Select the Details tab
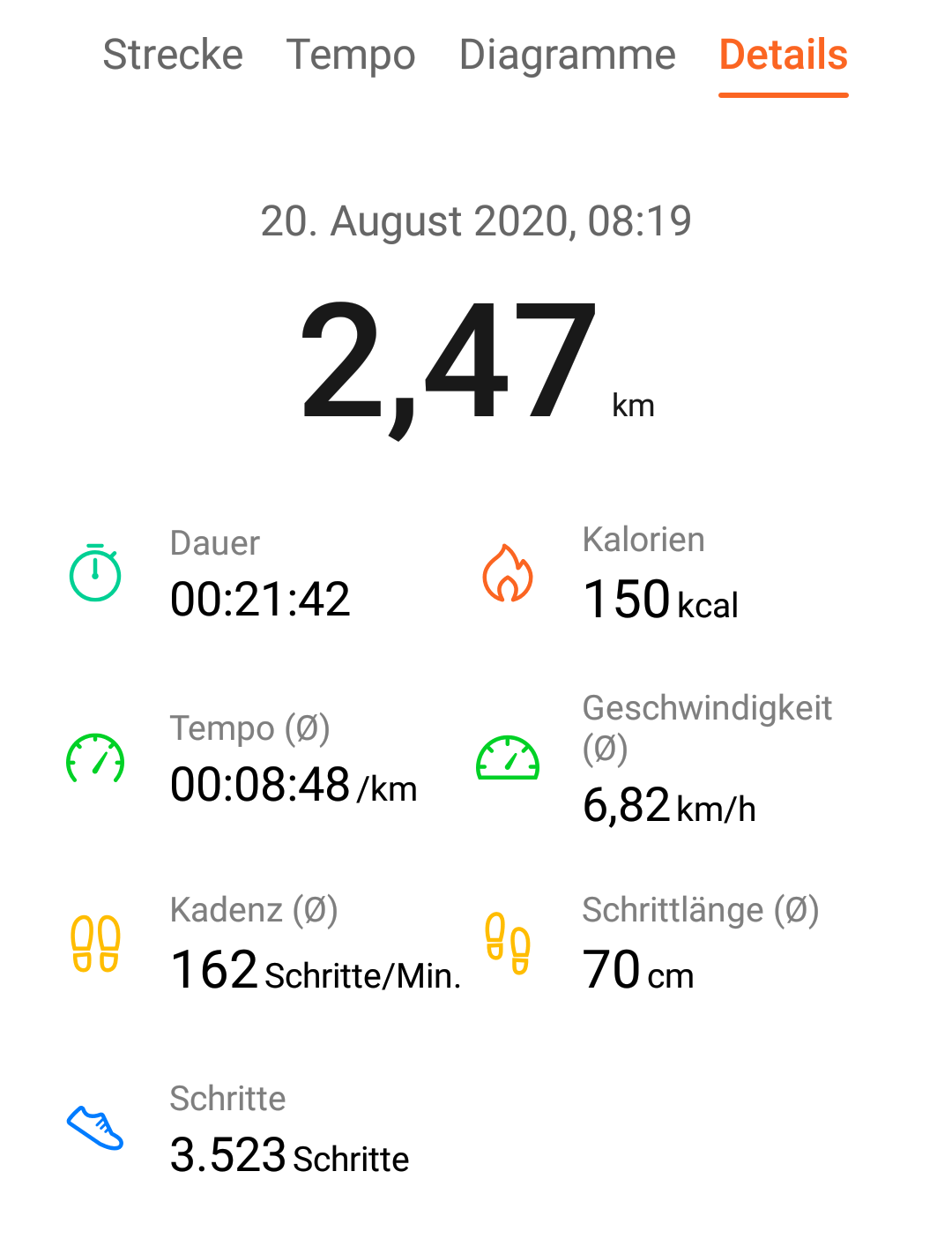The width and height of the screenshot is (952, 1246). (x=784, y=55)
